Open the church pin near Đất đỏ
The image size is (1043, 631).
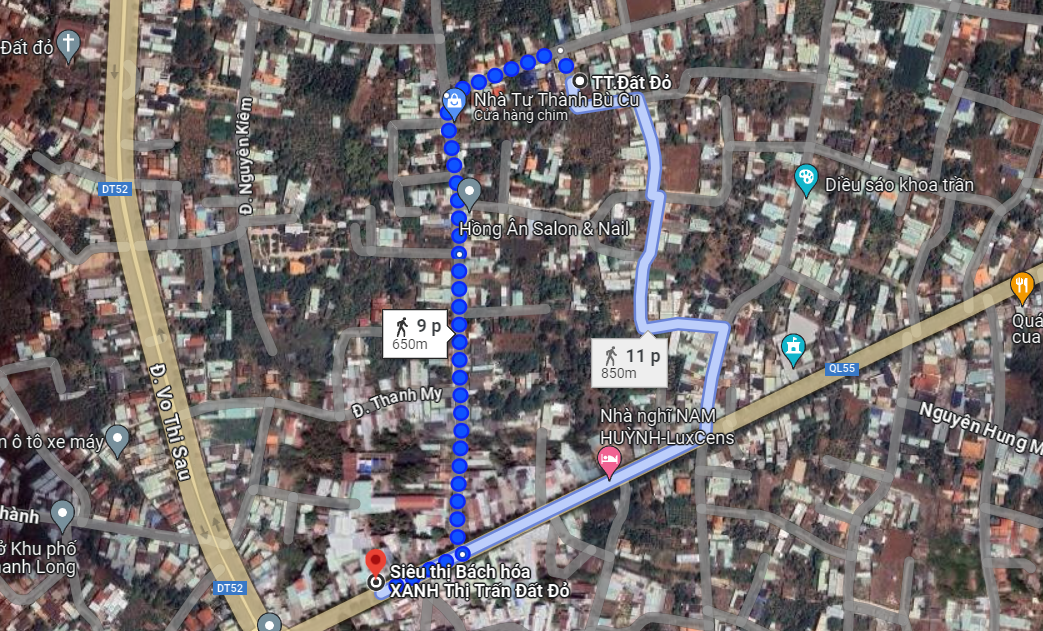pos(68,45)
